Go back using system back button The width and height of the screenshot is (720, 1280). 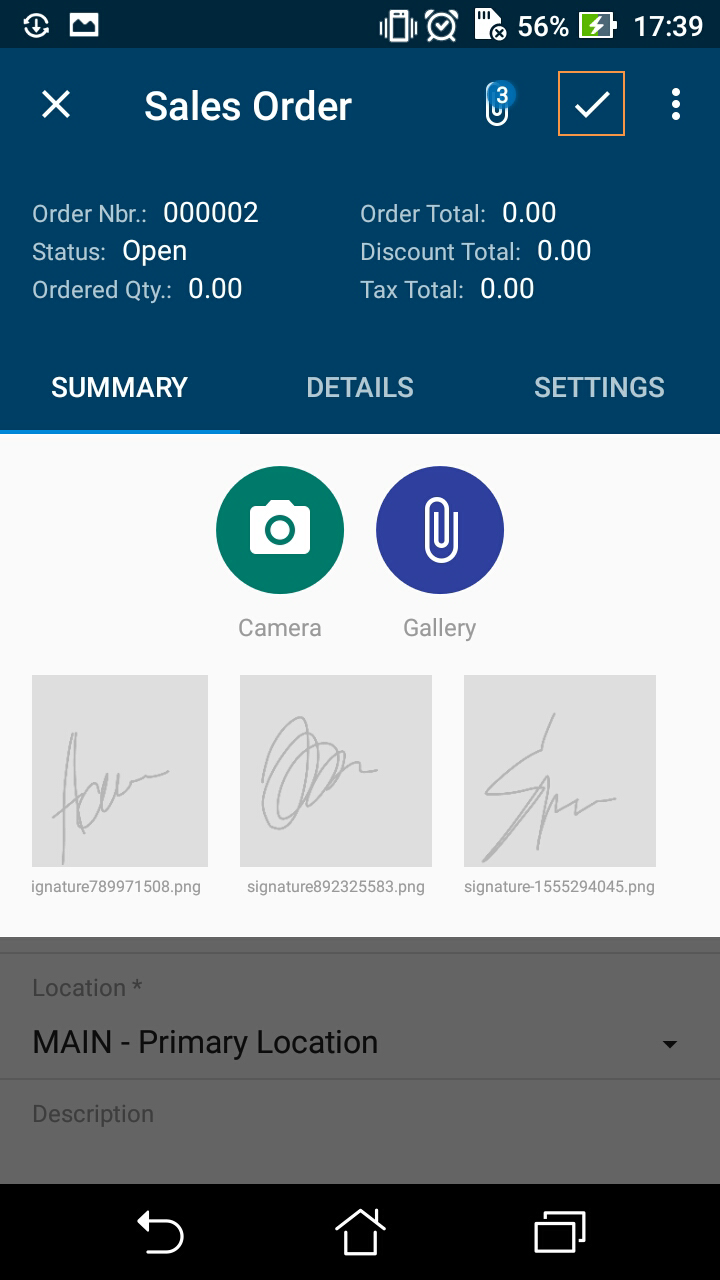160,1232
